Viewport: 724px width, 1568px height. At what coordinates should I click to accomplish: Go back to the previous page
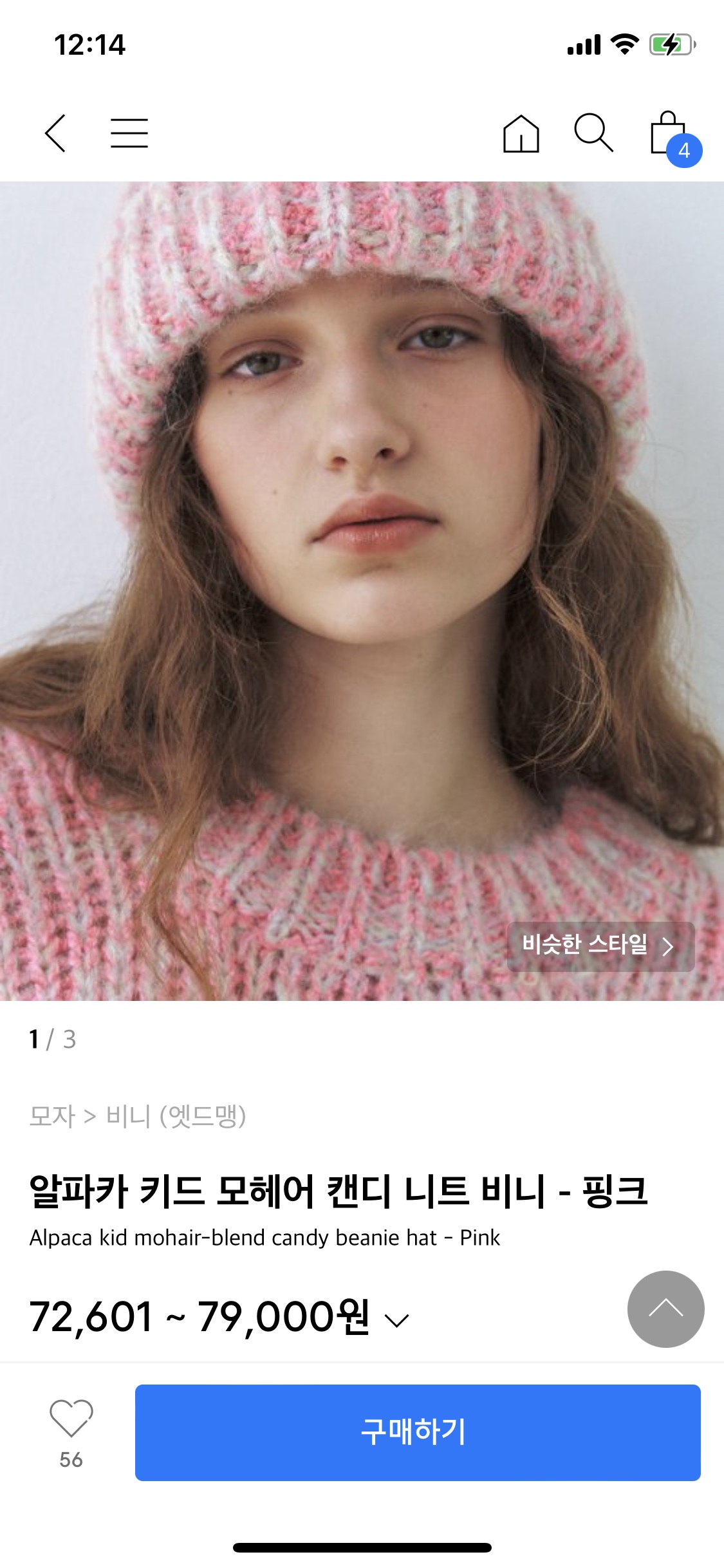55,133
